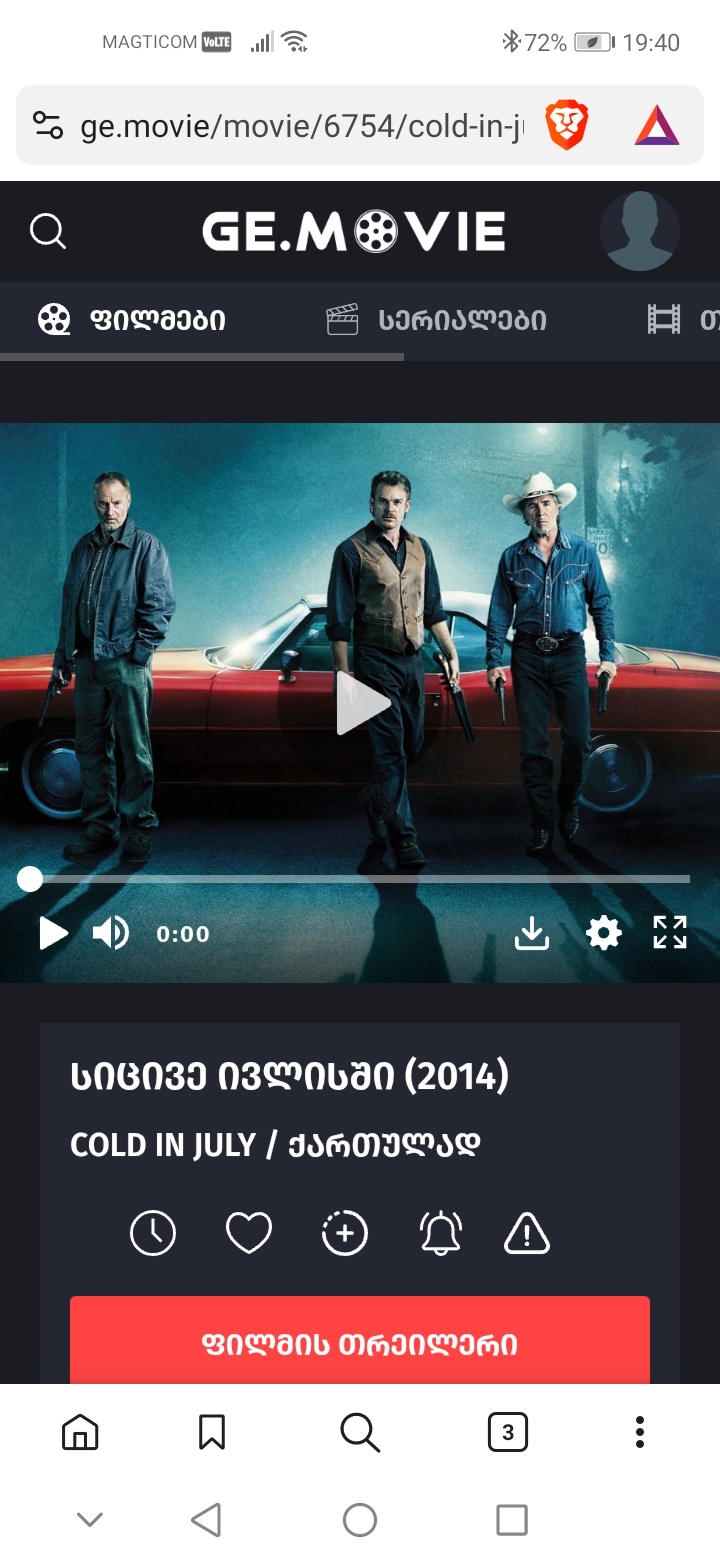
Task: Enable notifications bell for this movie
Action: pyautogui.click(x=440, y=1233)
